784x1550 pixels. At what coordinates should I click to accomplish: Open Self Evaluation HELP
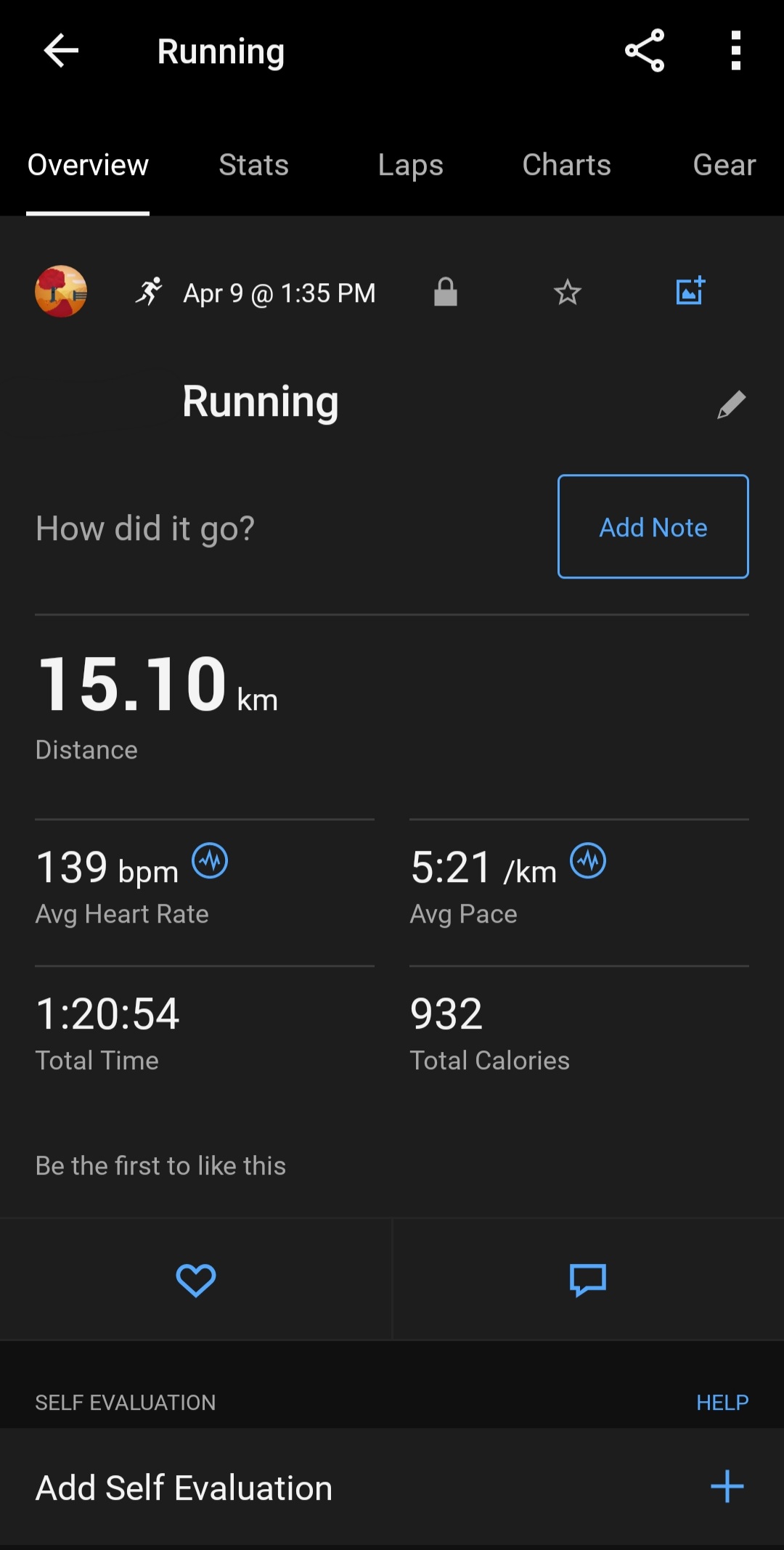point(722,1403)
